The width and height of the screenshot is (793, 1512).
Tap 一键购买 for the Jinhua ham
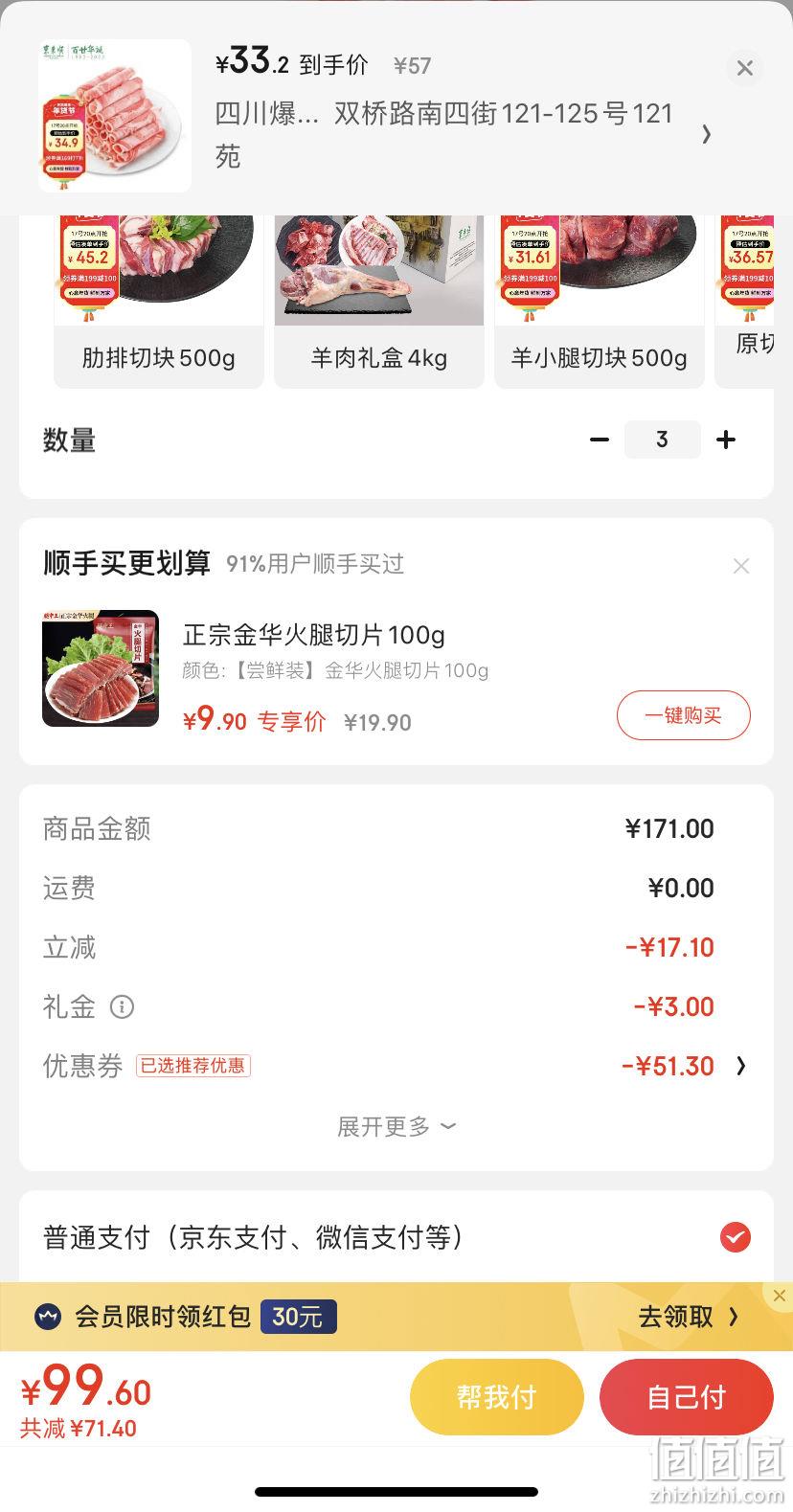683,715
